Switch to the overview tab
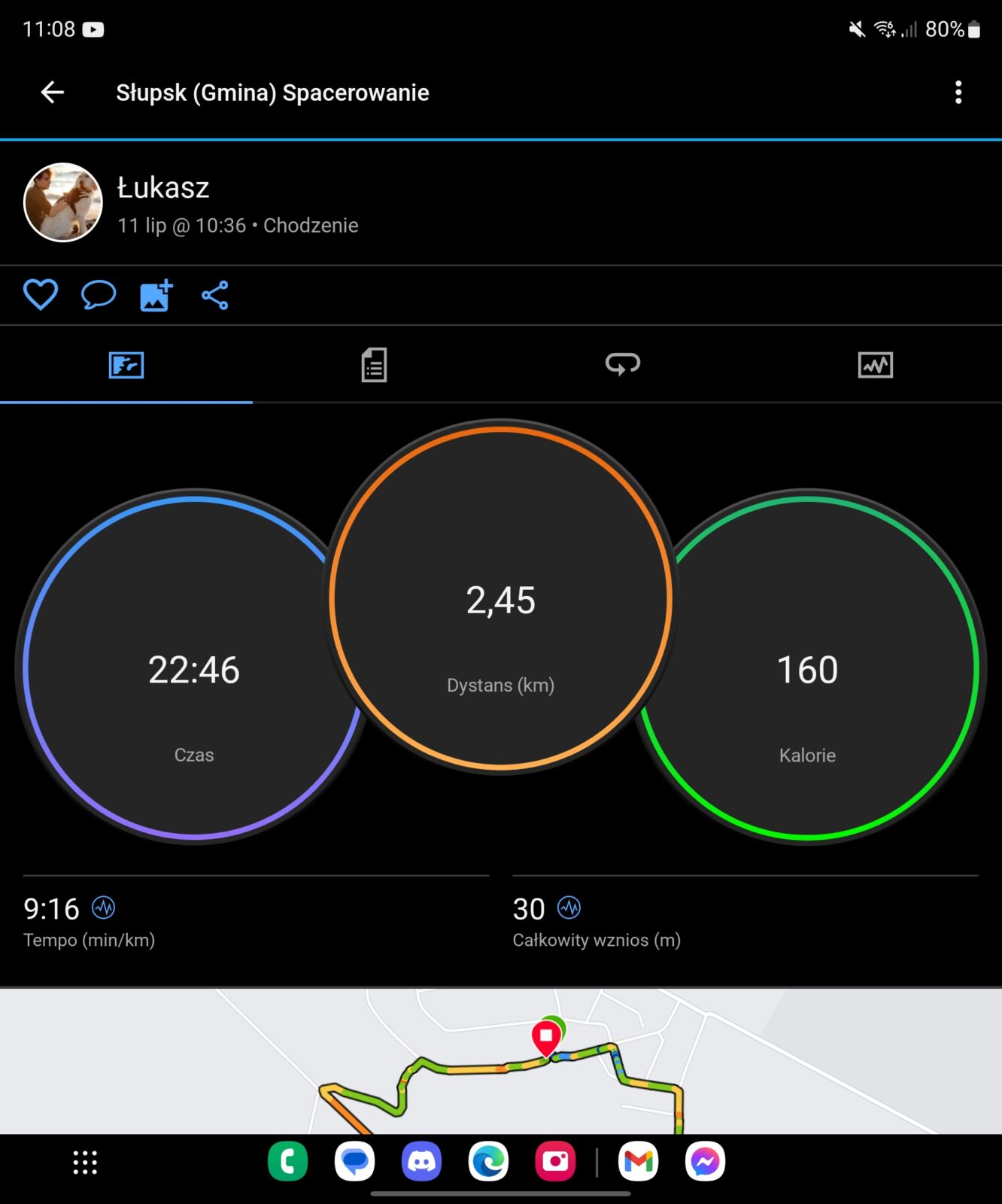This screenshot has width=1002, height=1204. pos(126,366)
